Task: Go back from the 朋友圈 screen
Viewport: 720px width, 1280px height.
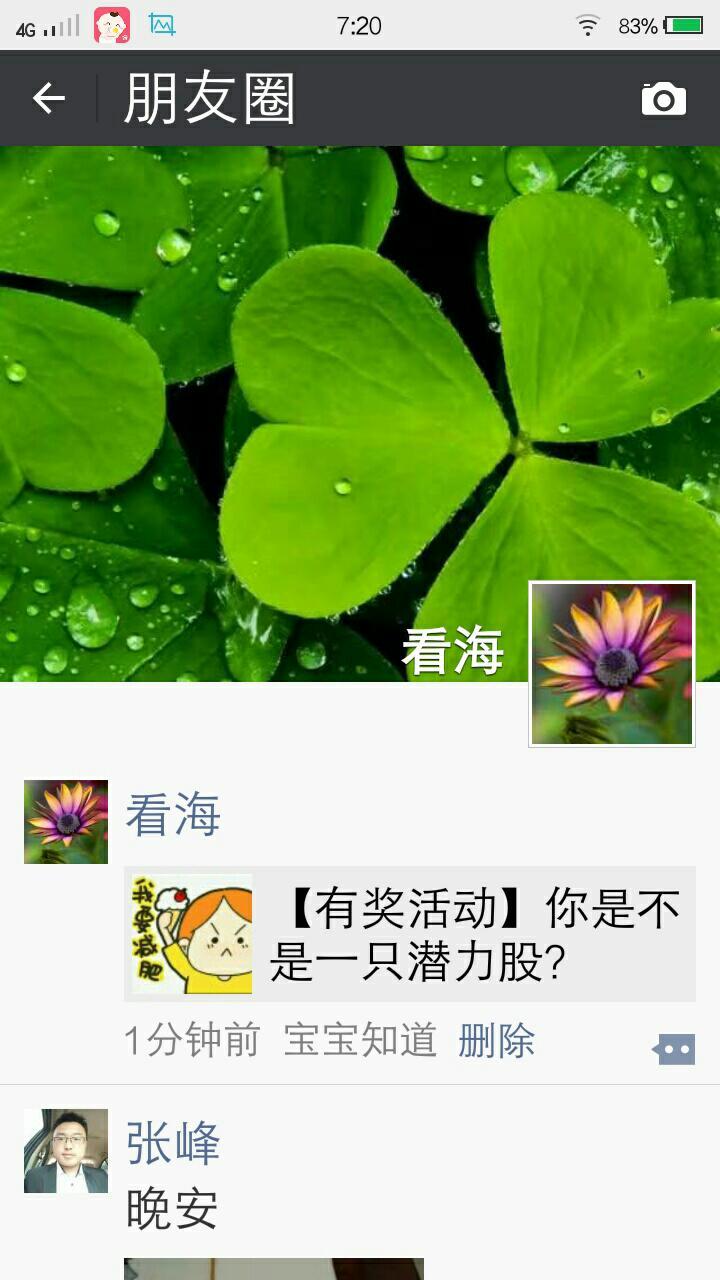Action: click(48, 98)
